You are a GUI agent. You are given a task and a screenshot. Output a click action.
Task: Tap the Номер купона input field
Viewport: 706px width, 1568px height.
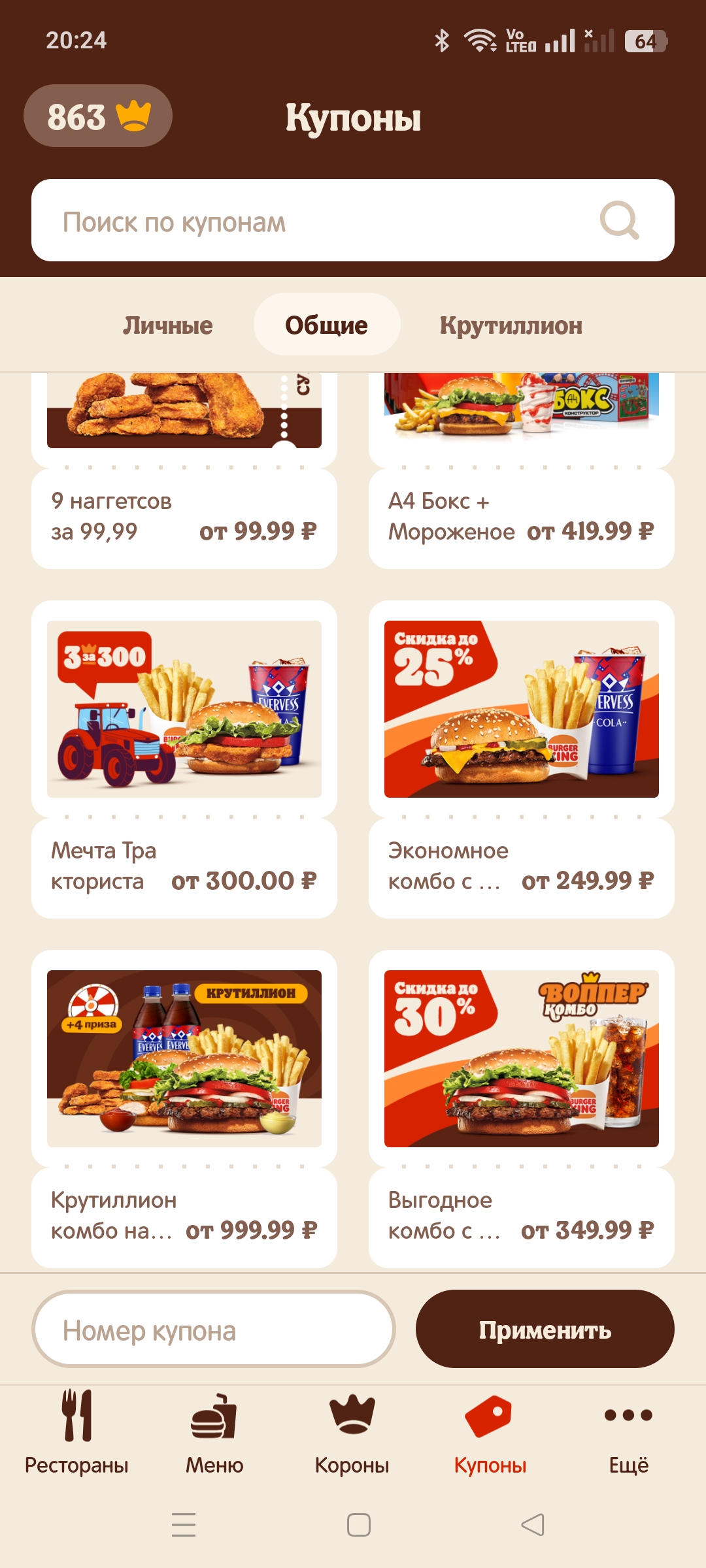tap(213, 1330)
